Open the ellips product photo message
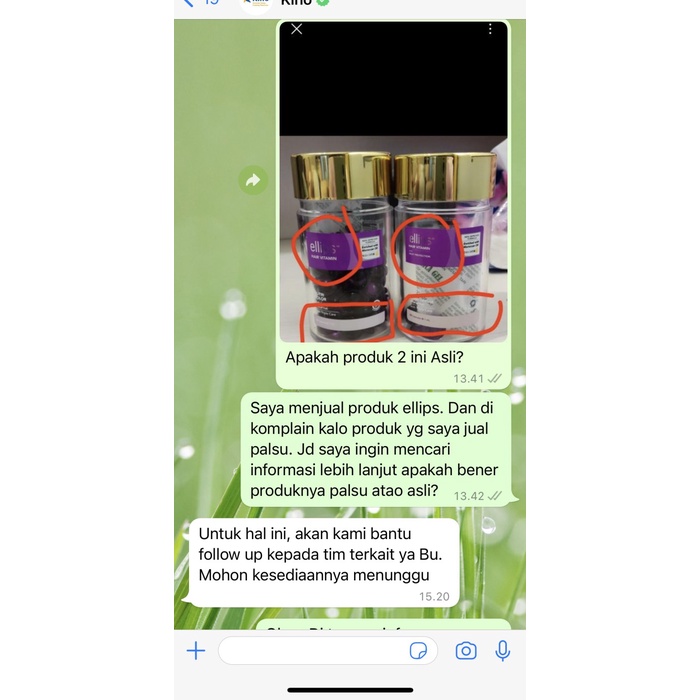 pyautogui.click(x=393, y=200)
